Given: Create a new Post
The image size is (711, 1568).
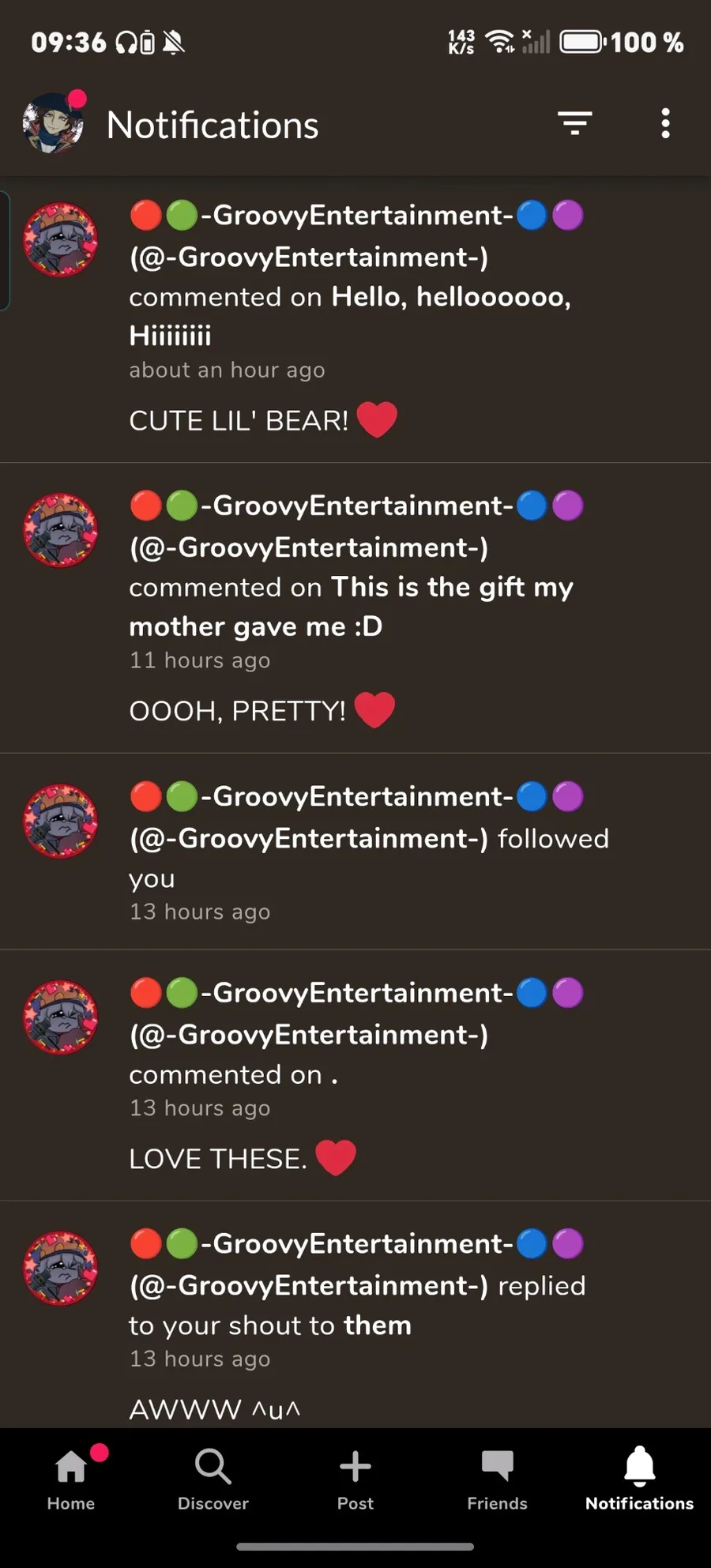Looking at the screenshot, I should pos(355,1479).
